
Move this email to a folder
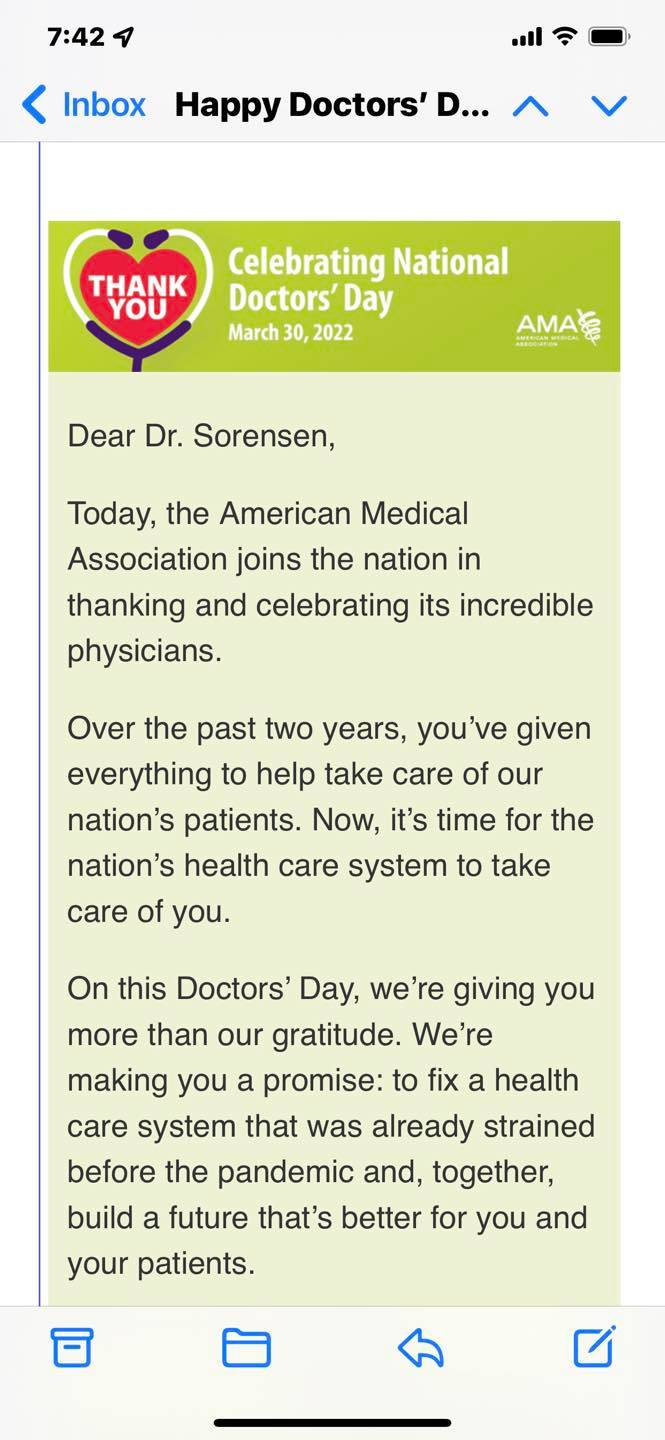pyautogui.click(x=246, y=1348)
